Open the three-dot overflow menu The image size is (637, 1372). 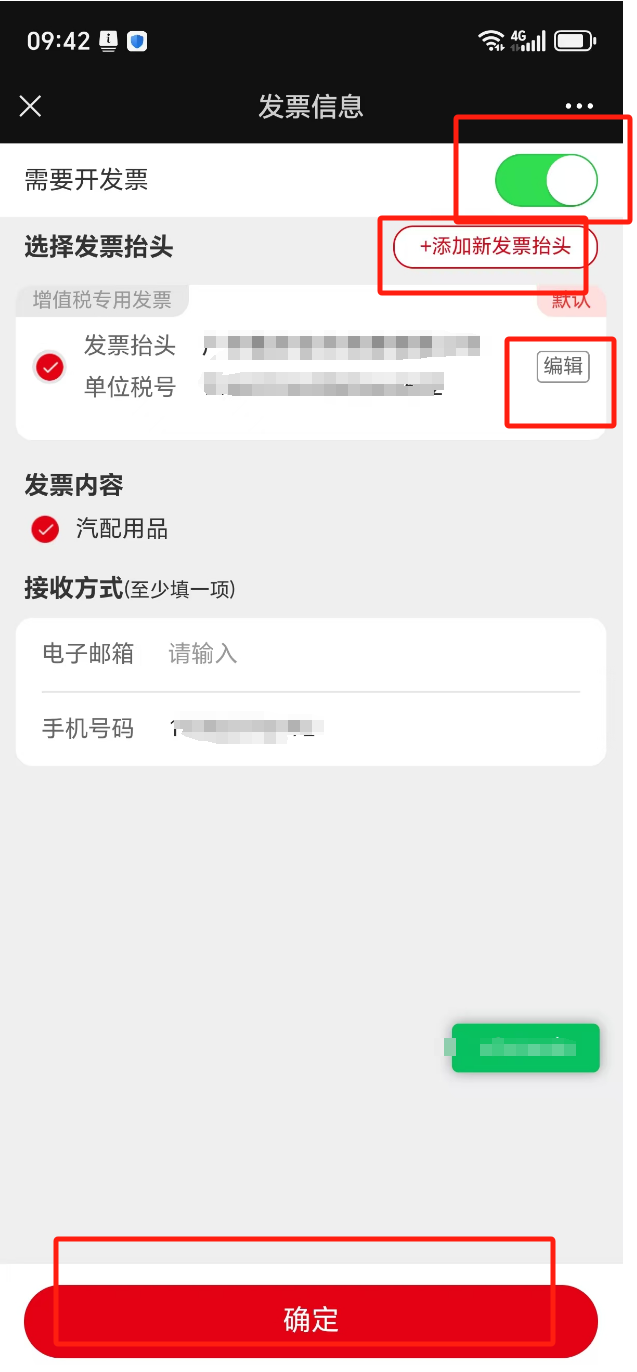[x=579, y=106]
